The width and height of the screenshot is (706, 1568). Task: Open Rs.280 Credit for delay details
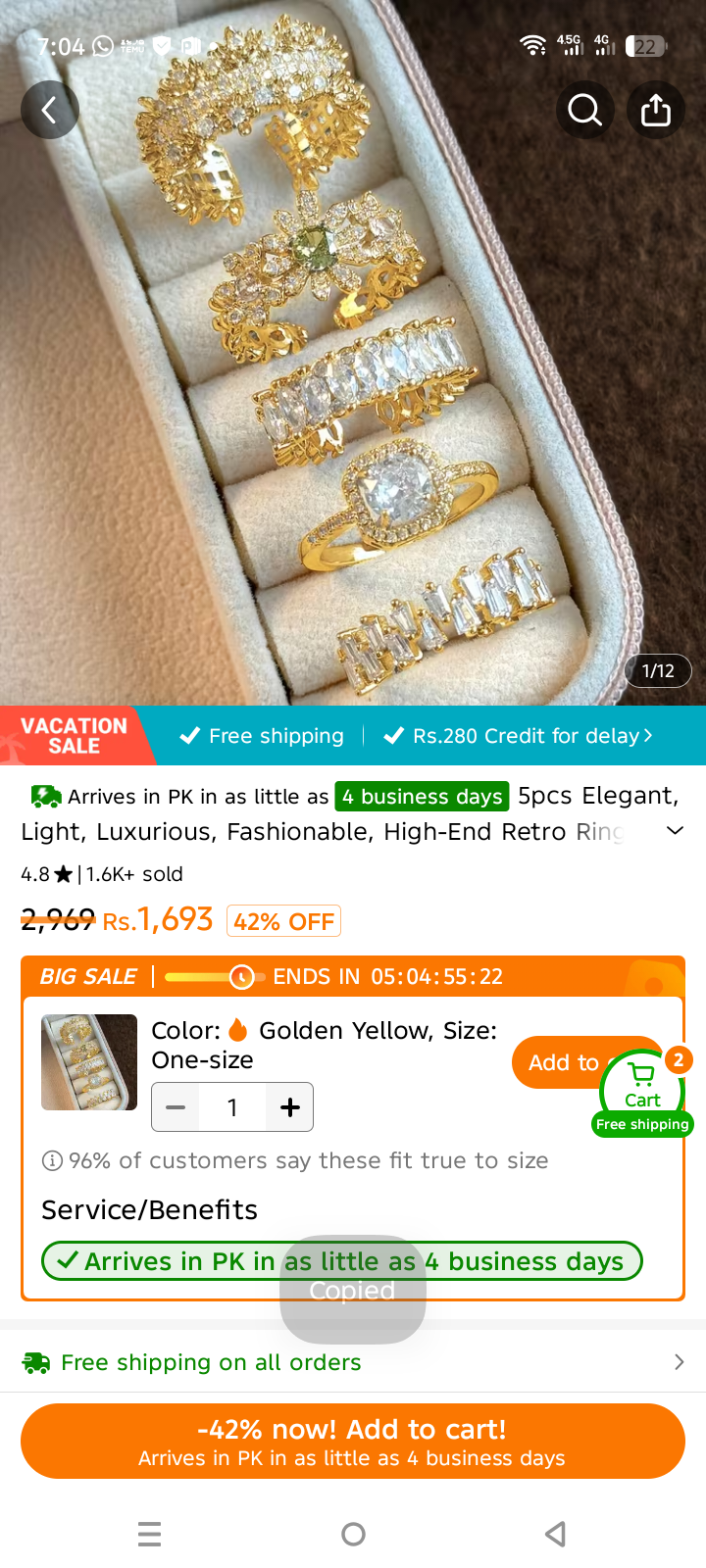pyautogui.click(x=518, y=736)
